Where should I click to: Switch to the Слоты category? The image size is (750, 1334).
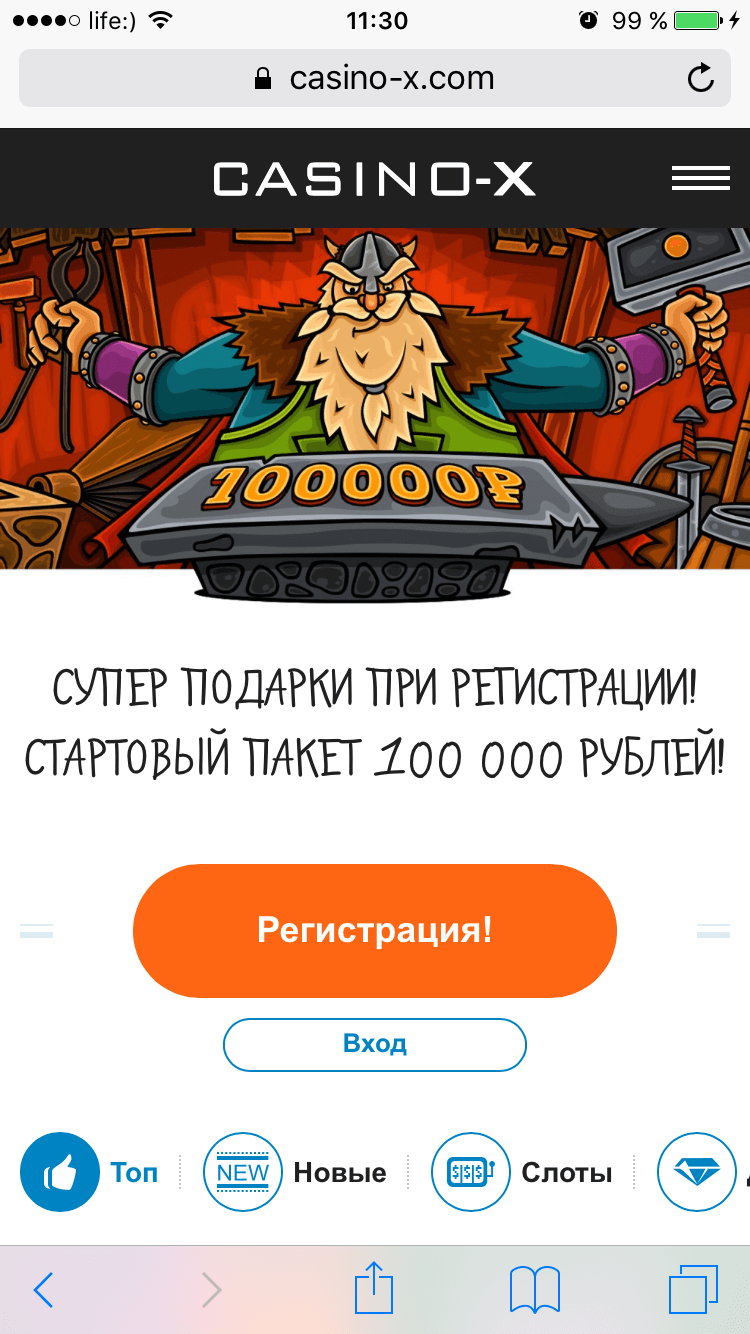coord(522,1172)
